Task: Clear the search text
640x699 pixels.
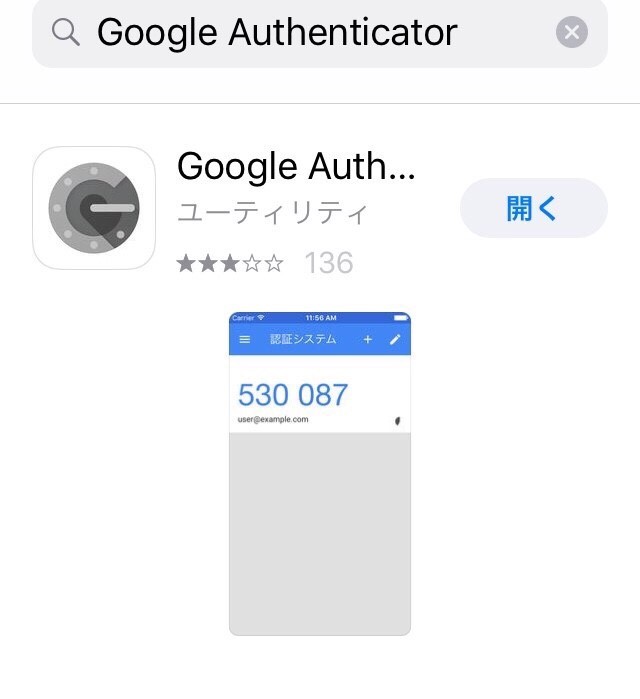Action: [x=572, y=33]
